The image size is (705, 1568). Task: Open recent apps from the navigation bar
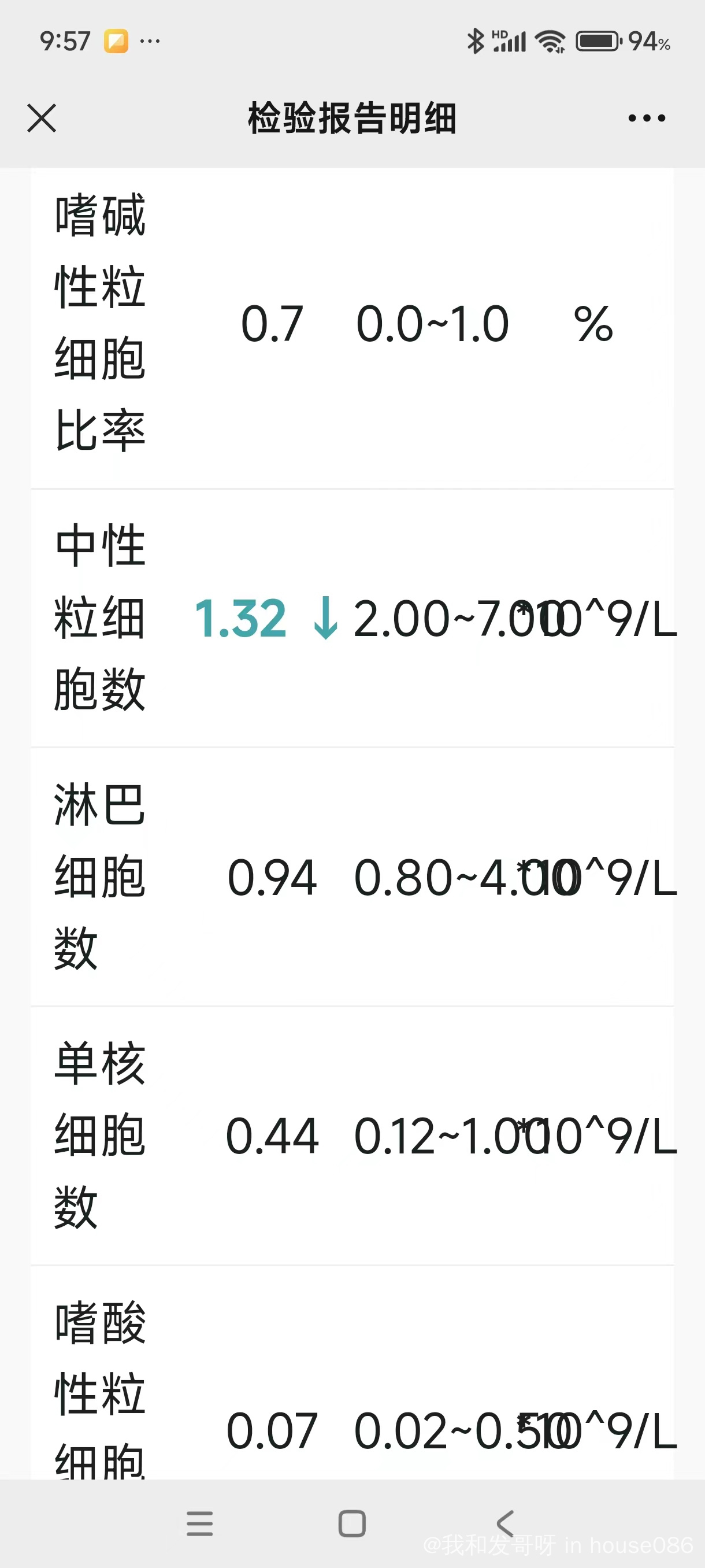[x=199, y=1523]
